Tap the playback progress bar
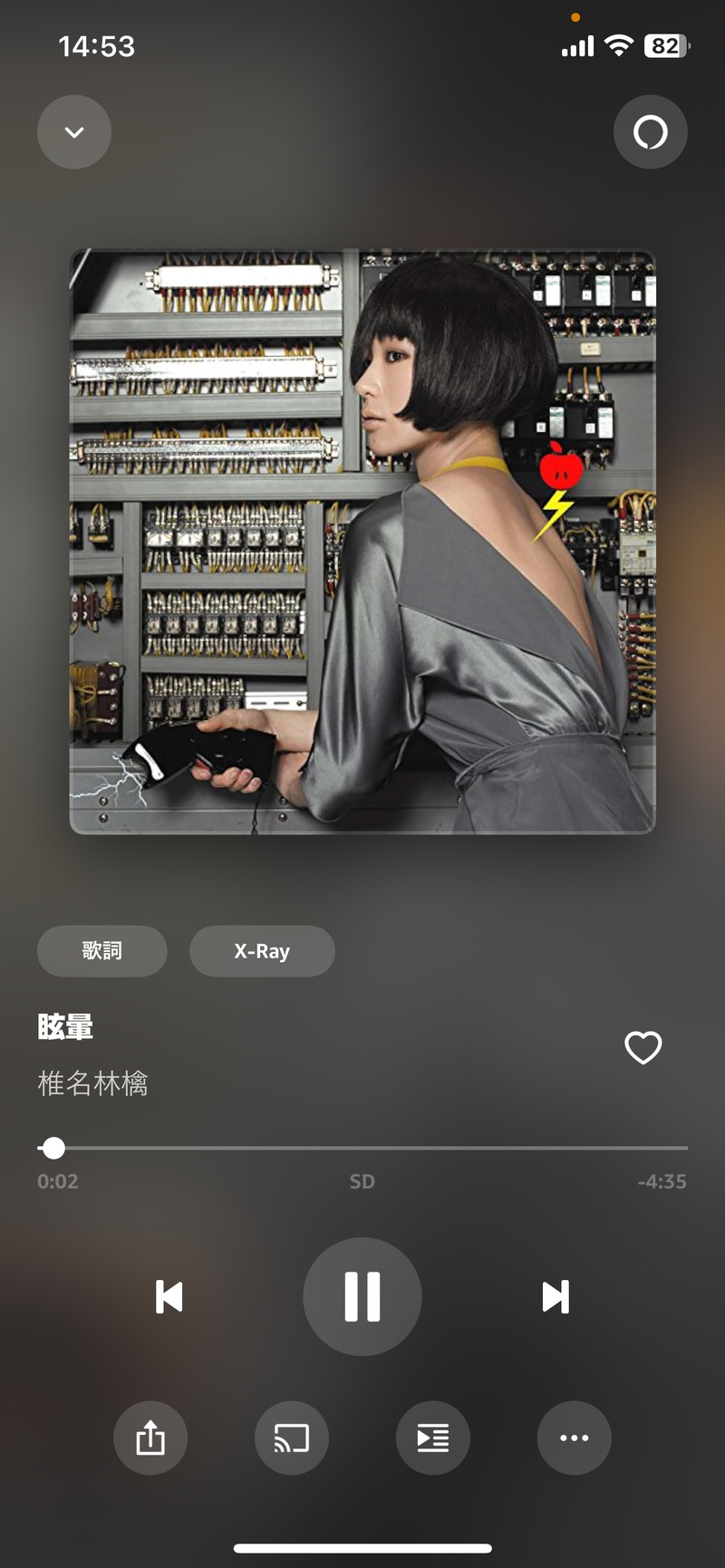The height and width of the screenshot is (1568, 725). (x=362, y=1148)
